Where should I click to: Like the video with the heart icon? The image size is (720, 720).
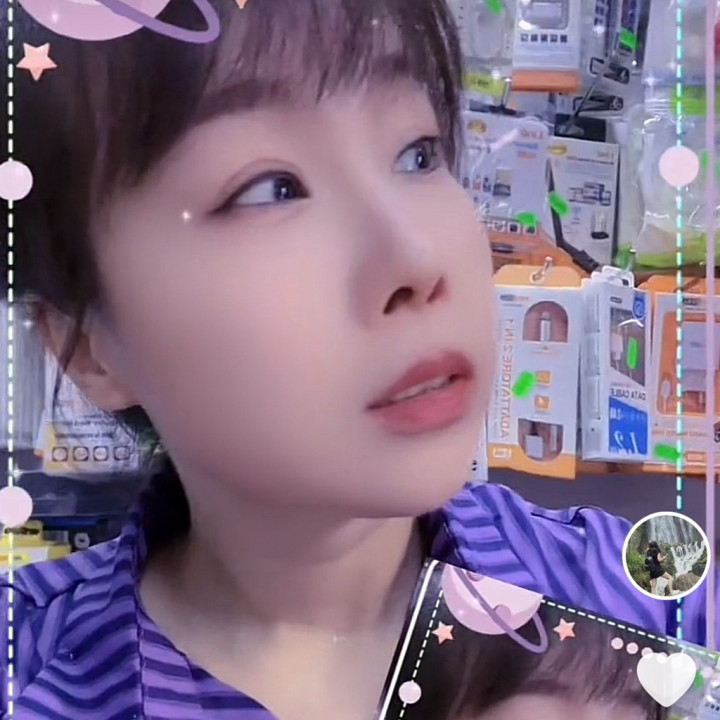click(x=666, y=679)
